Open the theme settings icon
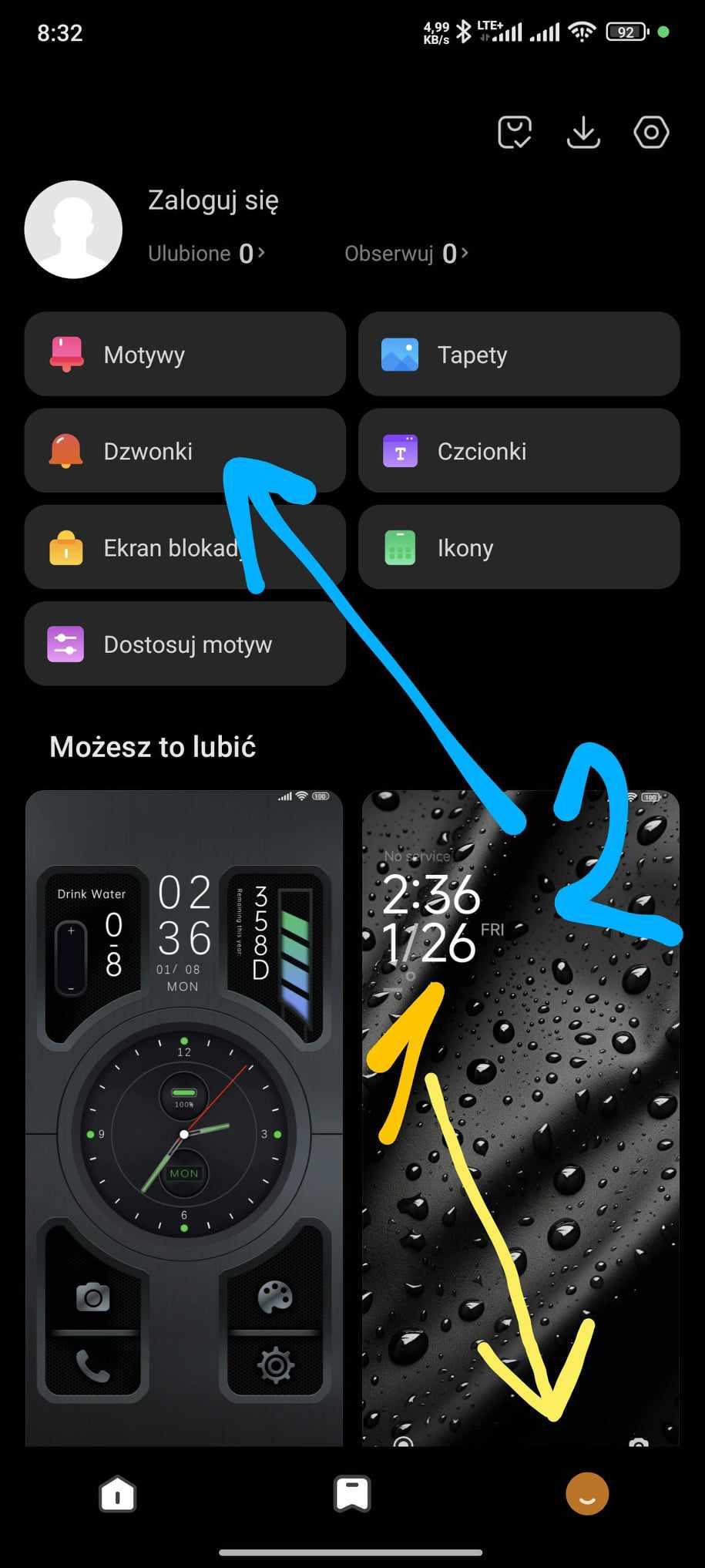Viewport: 705px width, 1568px height. pos(651,133)
